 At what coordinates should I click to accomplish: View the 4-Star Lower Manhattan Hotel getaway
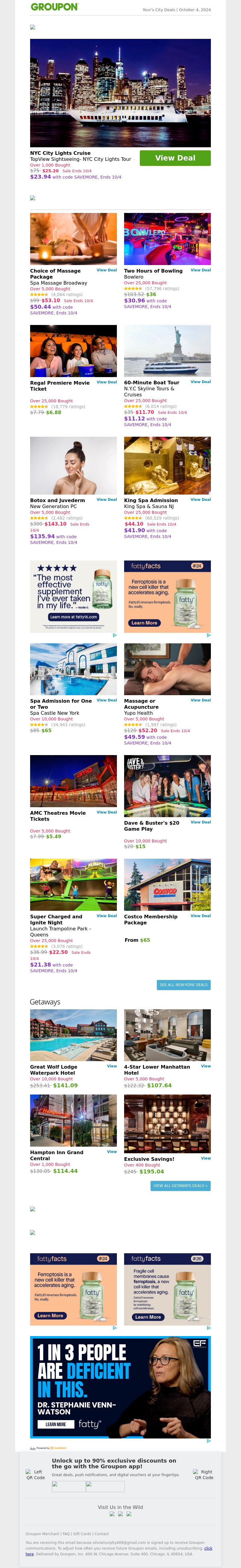206,1066
